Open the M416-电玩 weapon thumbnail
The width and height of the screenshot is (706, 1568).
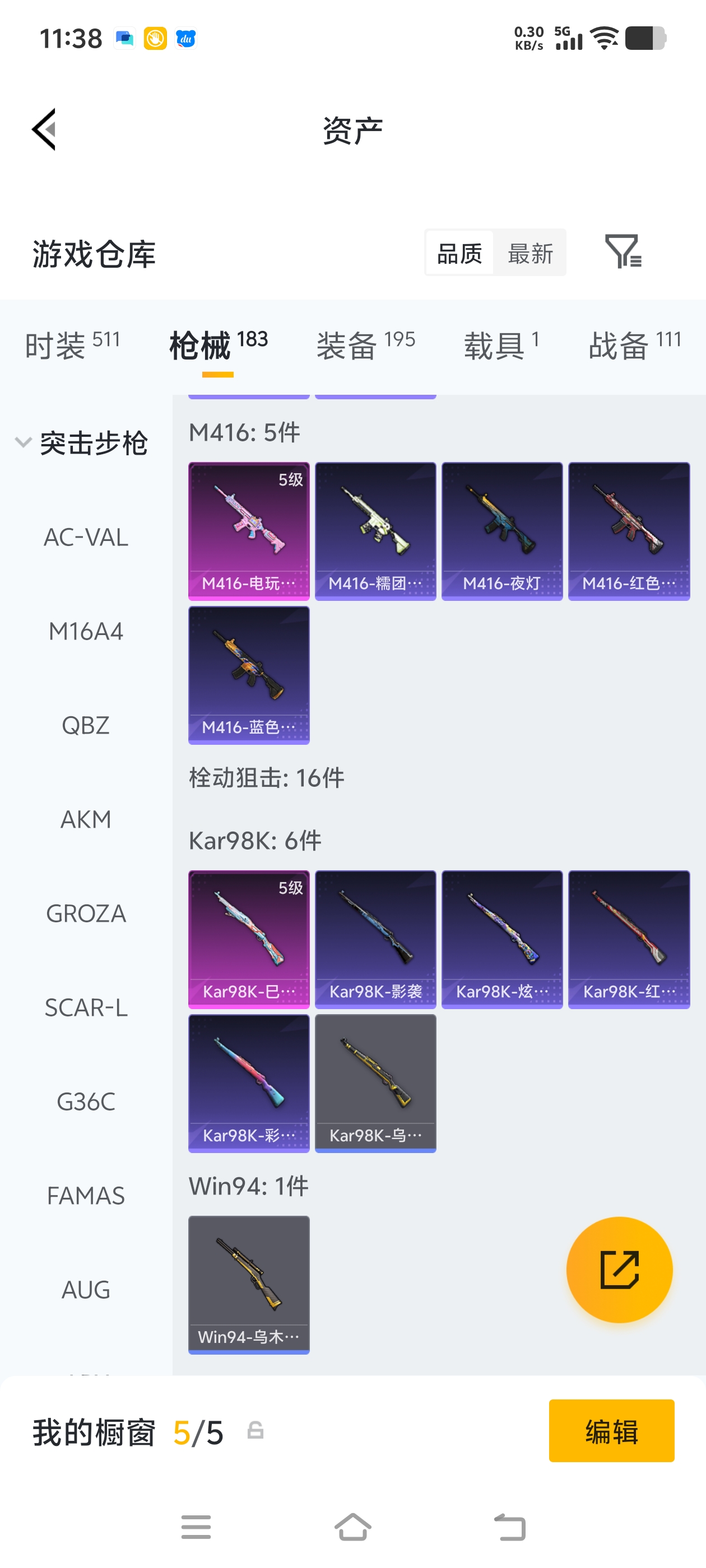[x=249, y=530]
